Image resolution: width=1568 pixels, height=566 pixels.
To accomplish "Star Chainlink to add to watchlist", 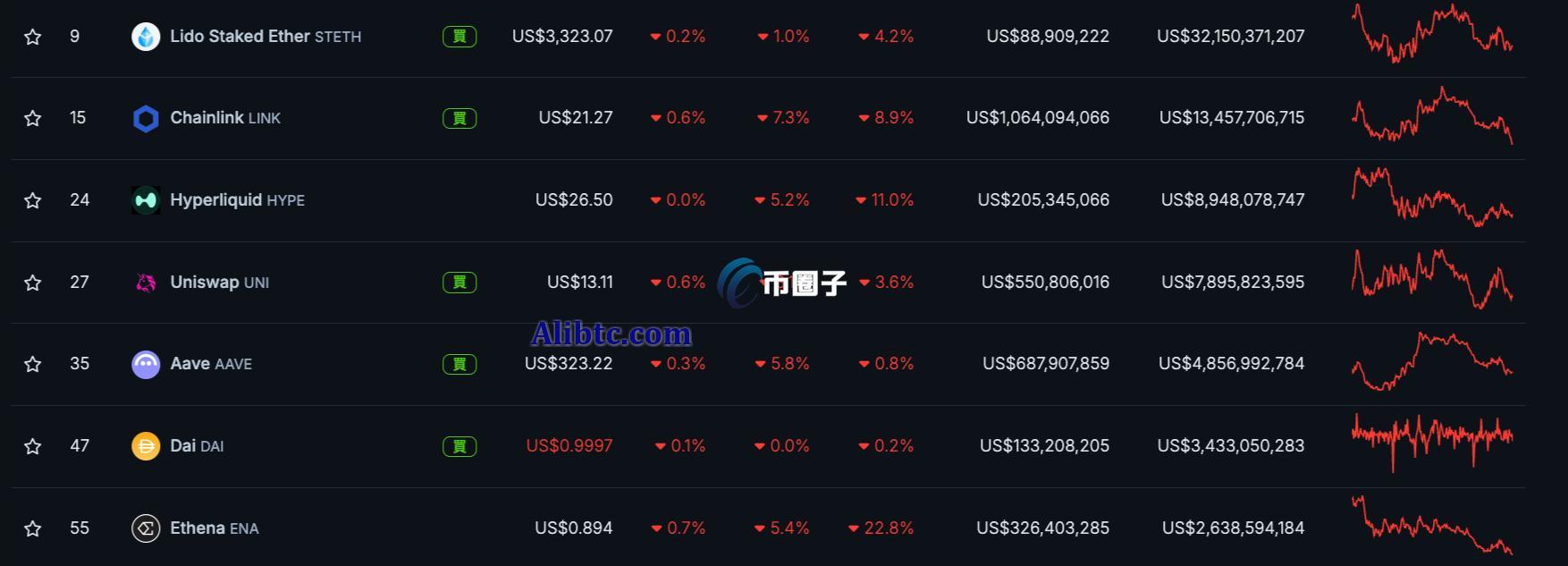I will coord(33,118).
